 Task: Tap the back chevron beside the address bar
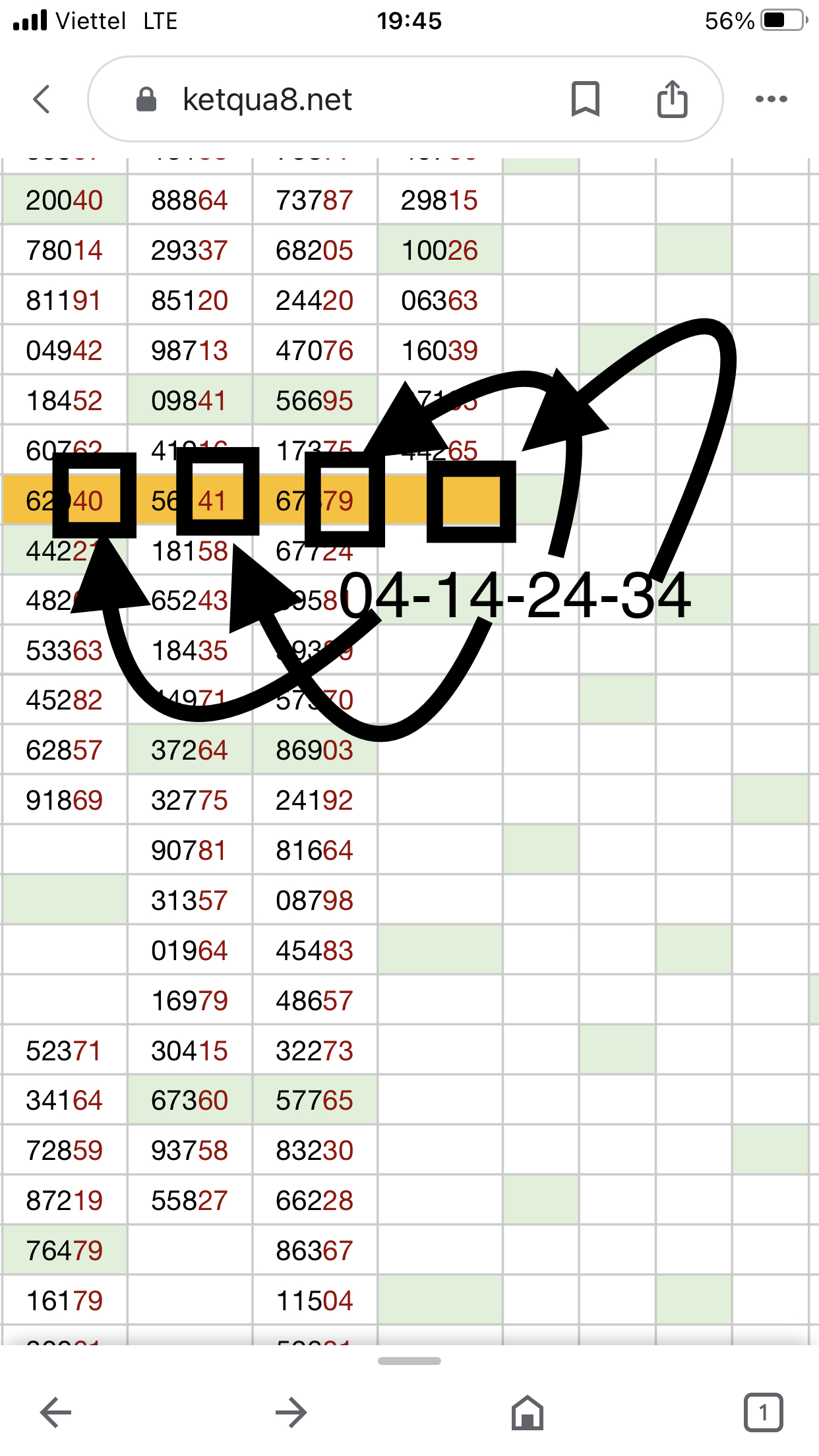(42, 100)
